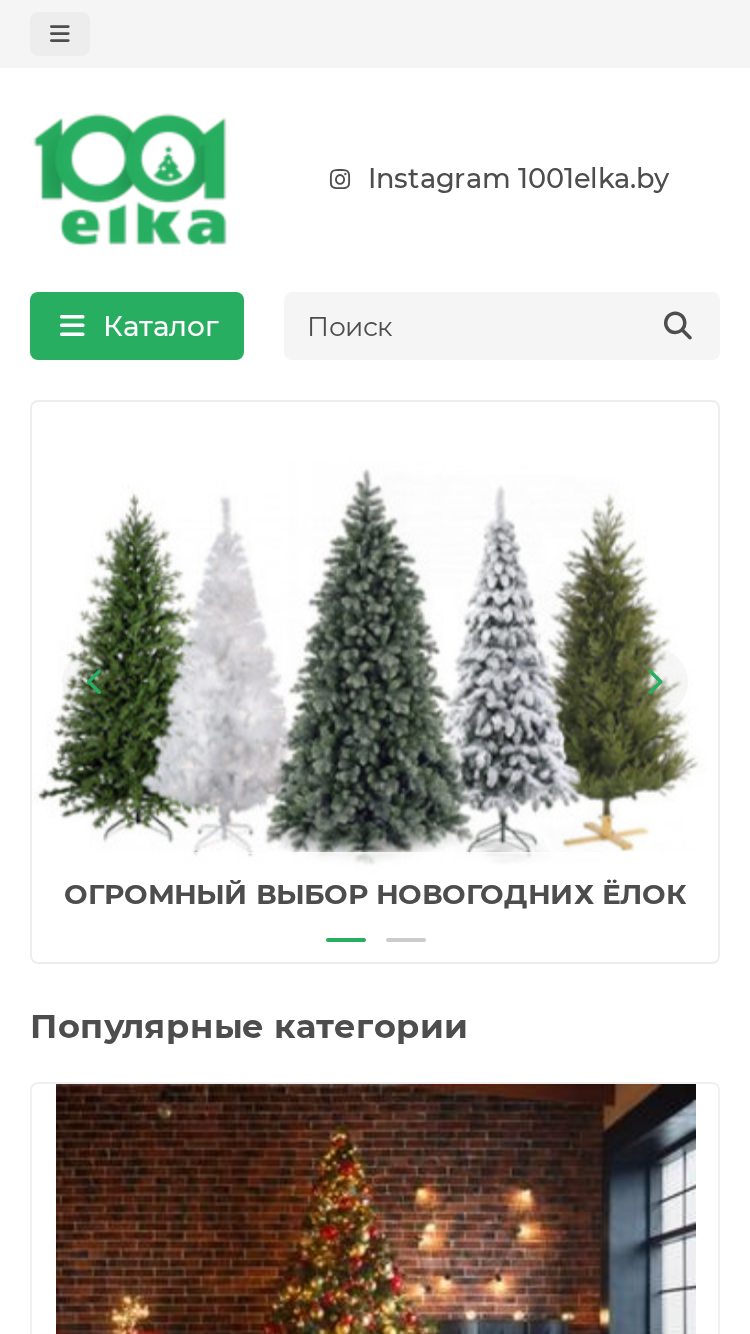
Task: Open the Instagram 1001elka.by link
Action: coord(499,179)
